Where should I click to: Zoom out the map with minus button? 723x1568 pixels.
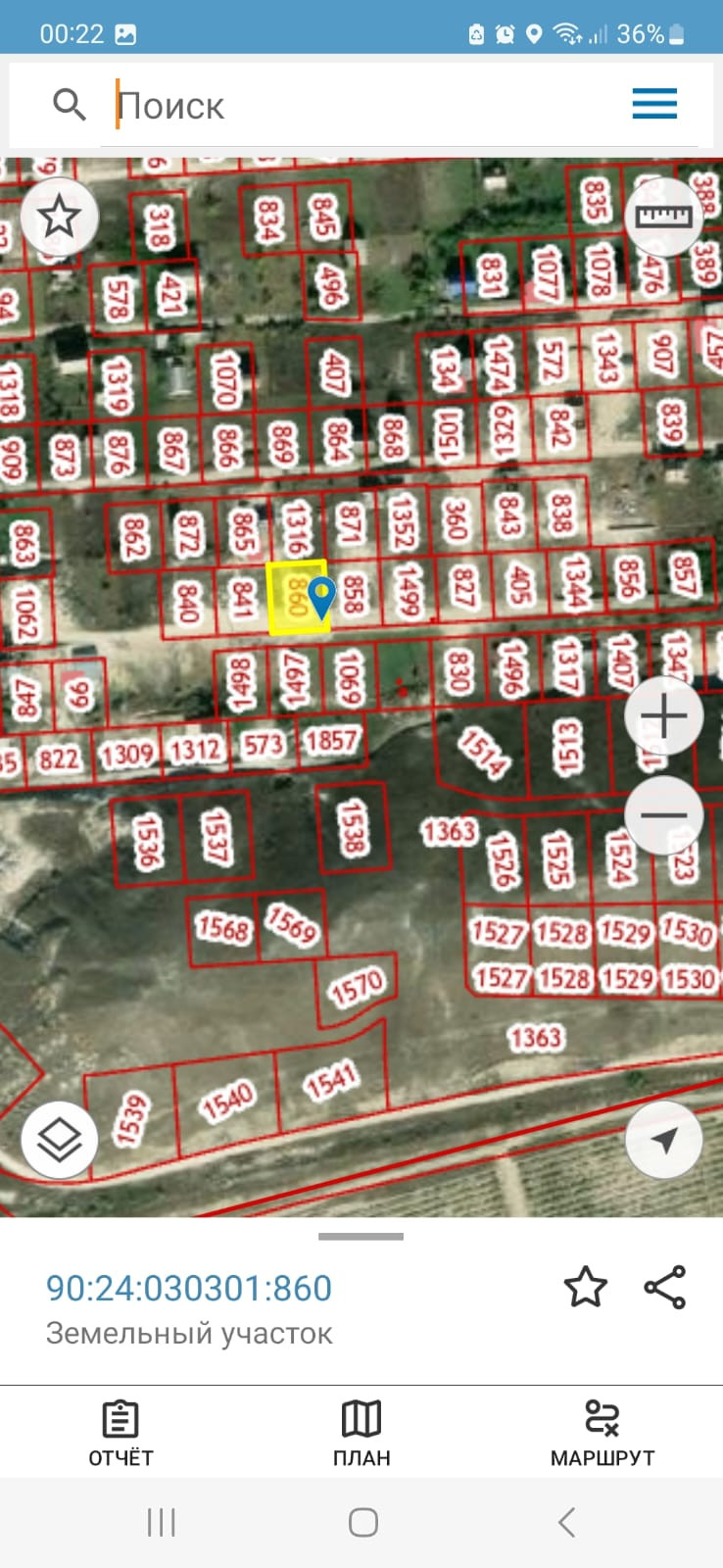(664, 815)
